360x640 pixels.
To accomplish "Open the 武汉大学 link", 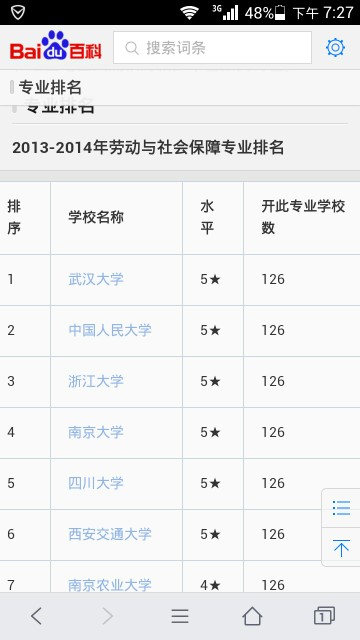I will point(96,280).
